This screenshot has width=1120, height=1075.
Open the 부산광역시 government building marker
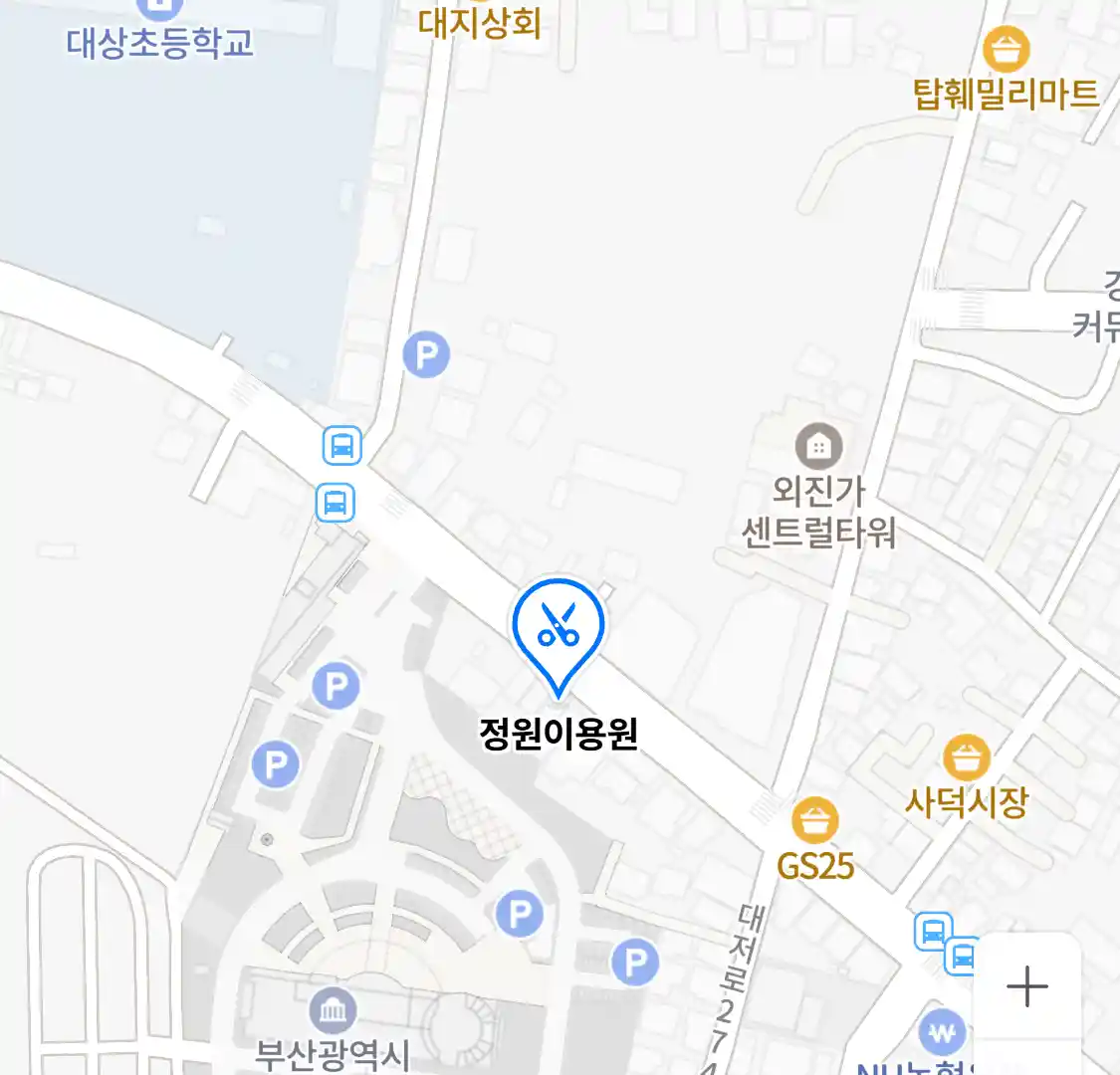click(x=332, y=1012)
